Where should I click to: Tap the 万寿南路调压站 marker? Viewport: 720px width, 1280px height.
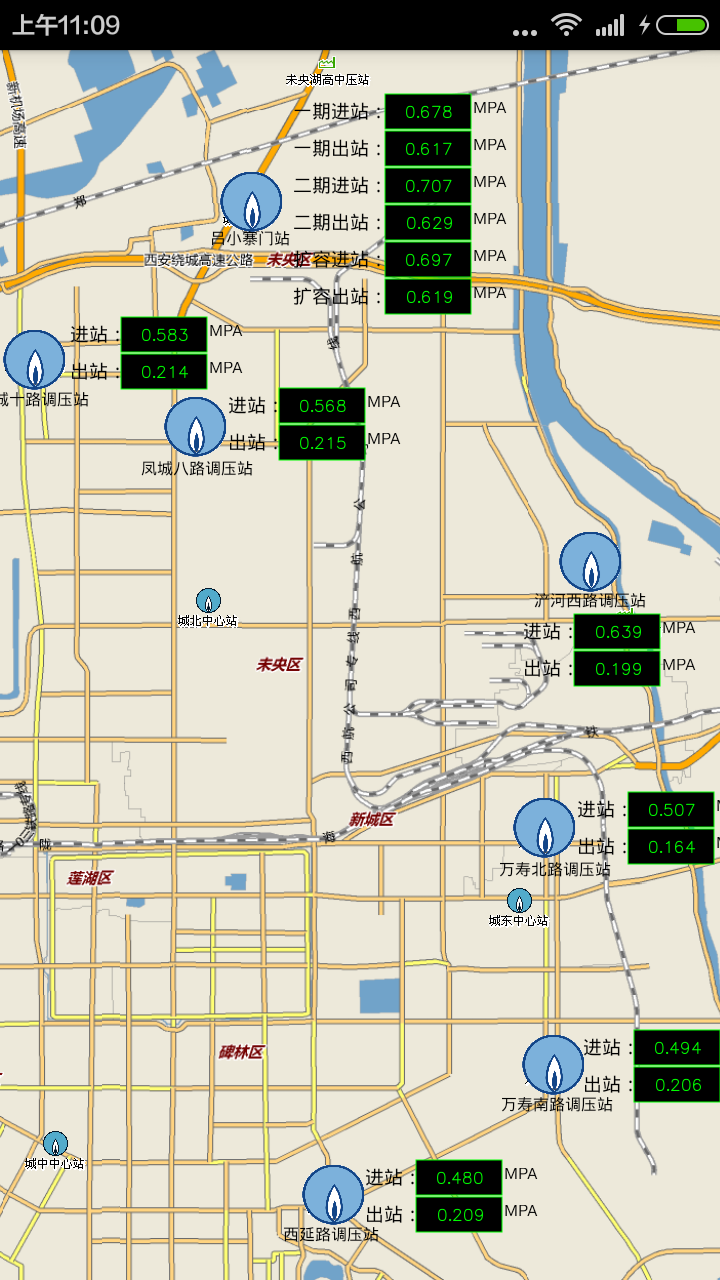coord(553,1066)
